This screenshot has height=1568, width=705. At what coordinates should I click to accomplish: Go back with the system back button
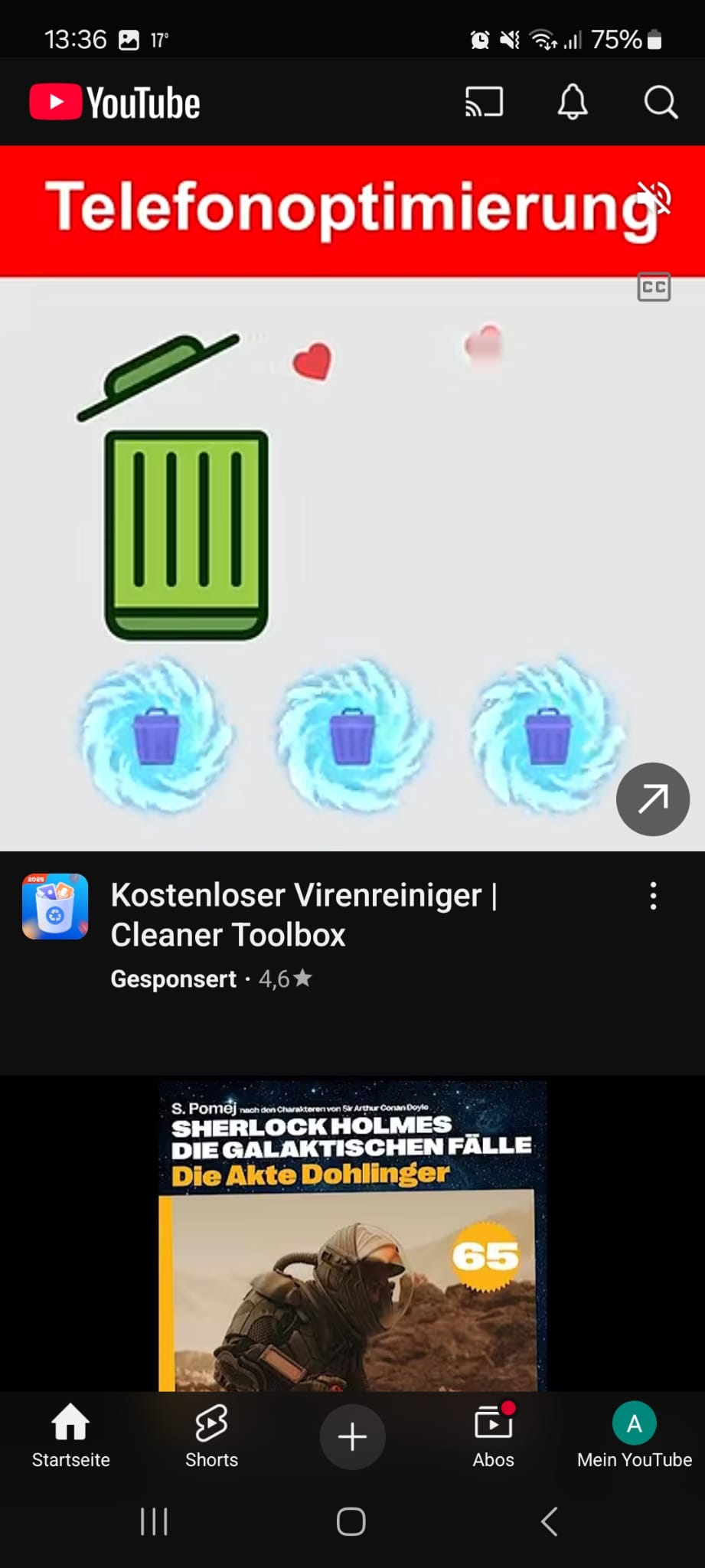pyautogui.click(x=549, y=1521)
